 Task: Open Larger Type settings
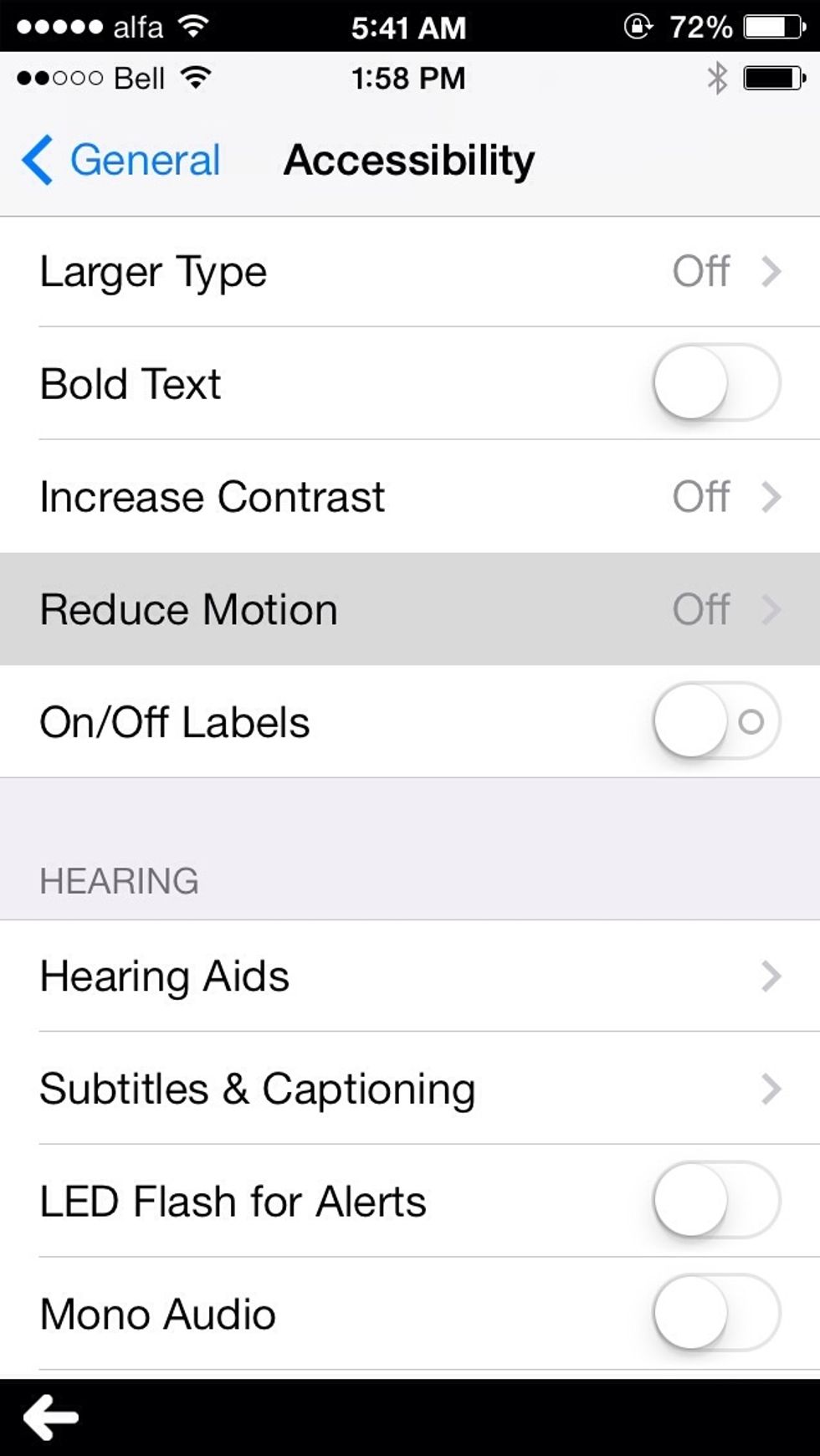pyautogui.click(x=410, y=272)
